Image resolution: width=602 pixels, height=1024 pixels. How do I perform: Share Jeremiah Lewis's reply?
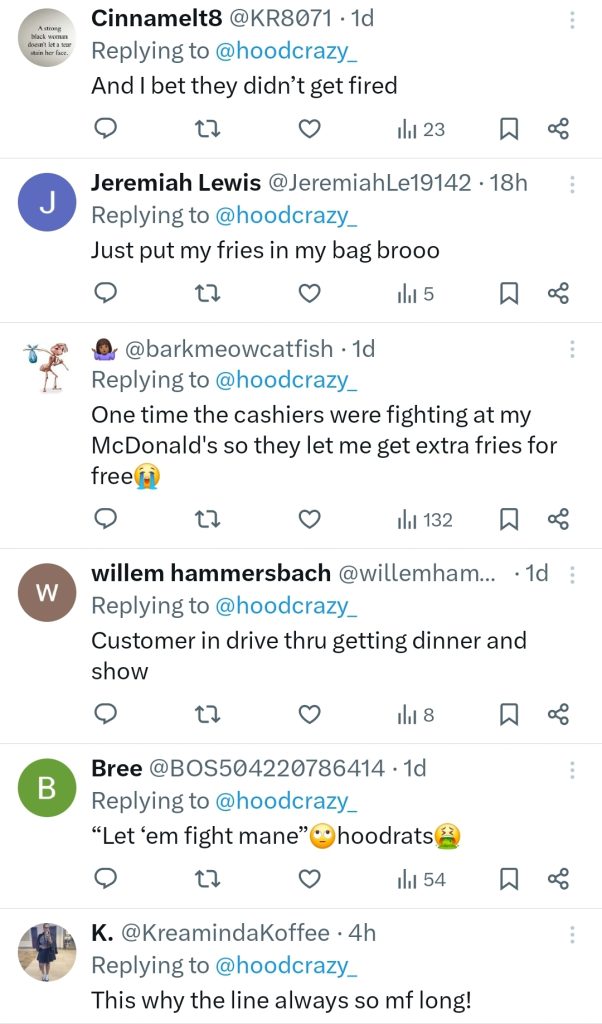[x=559, y=293]
